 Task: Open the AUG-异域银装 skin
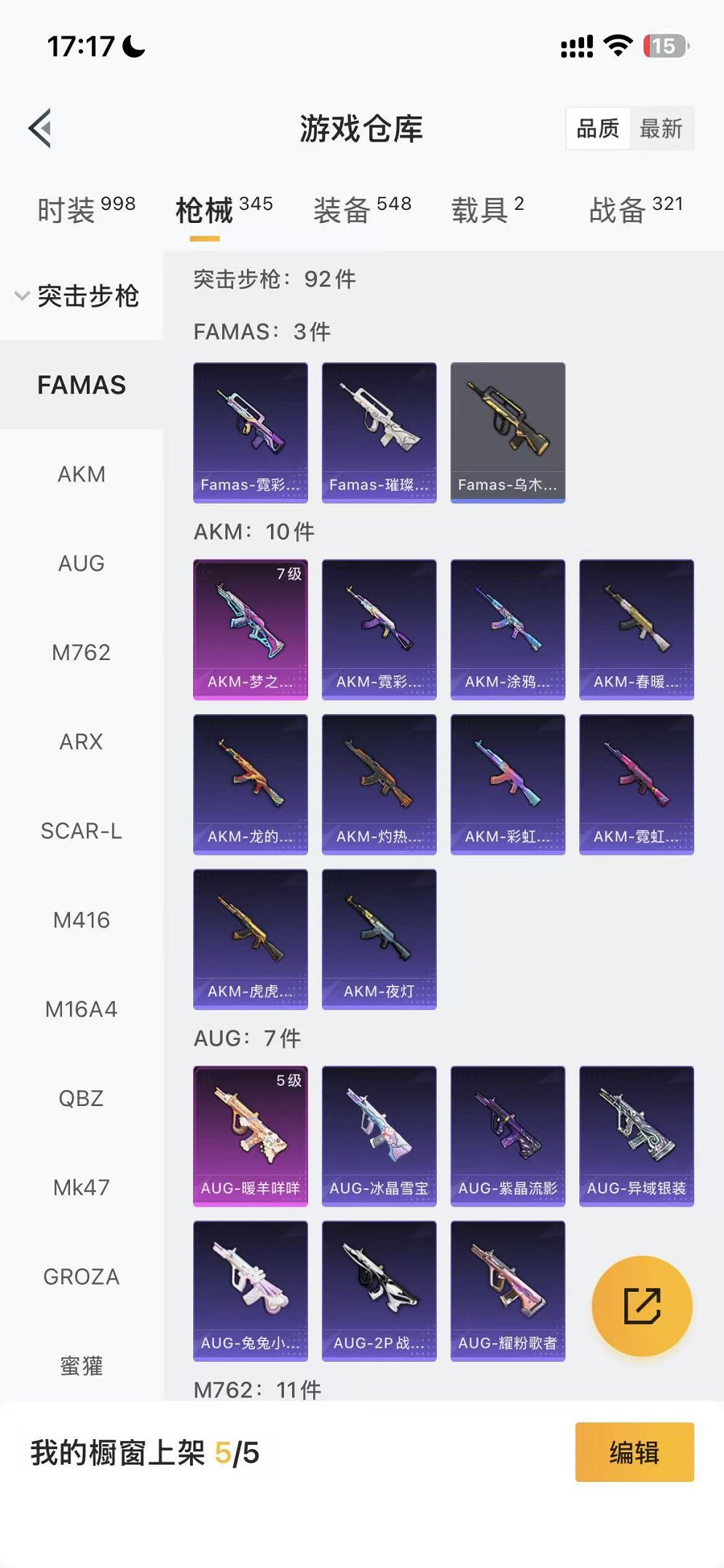[636, 1135]
